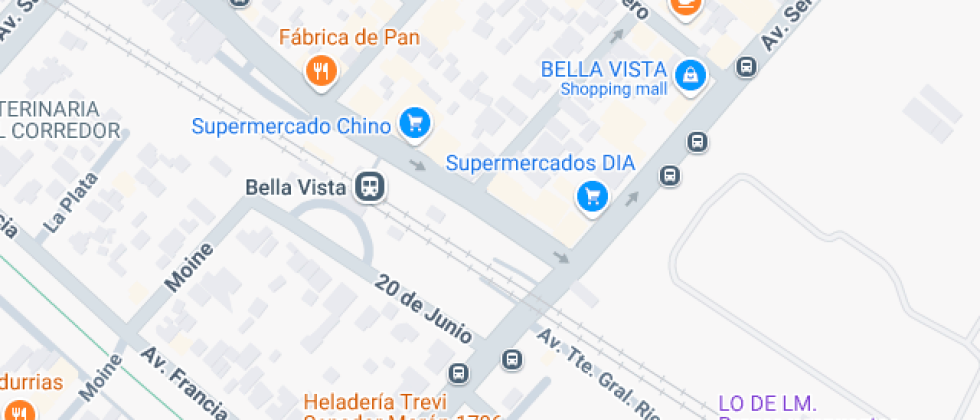This screenshot has width=980, height=420.
Task: Open the Heladería Trevi place label
Action: click(x=376, y=401)
